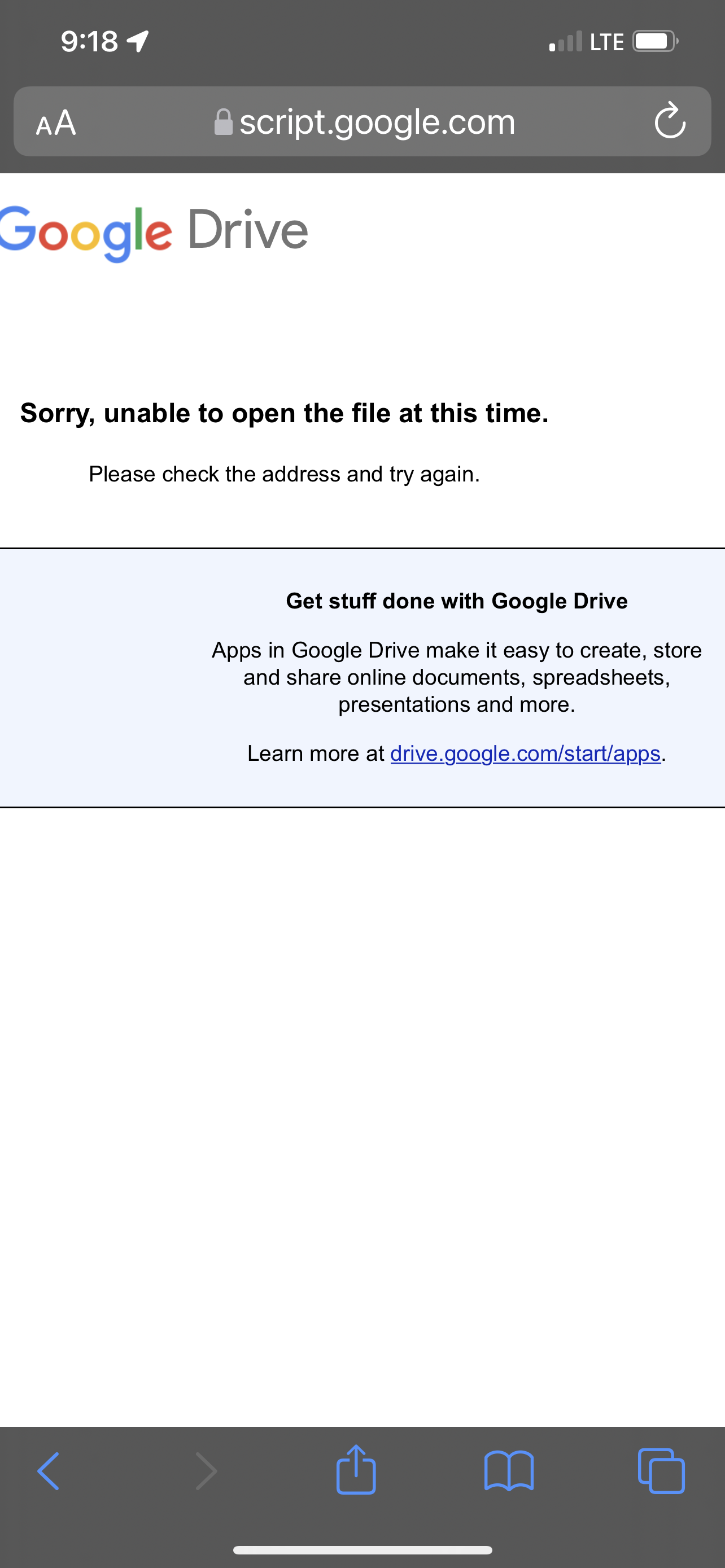This screenshot has height=1568, width=725.
Task: Tap the Share icon in the bottom toolbar
Action: click(x=356, y=1470)
